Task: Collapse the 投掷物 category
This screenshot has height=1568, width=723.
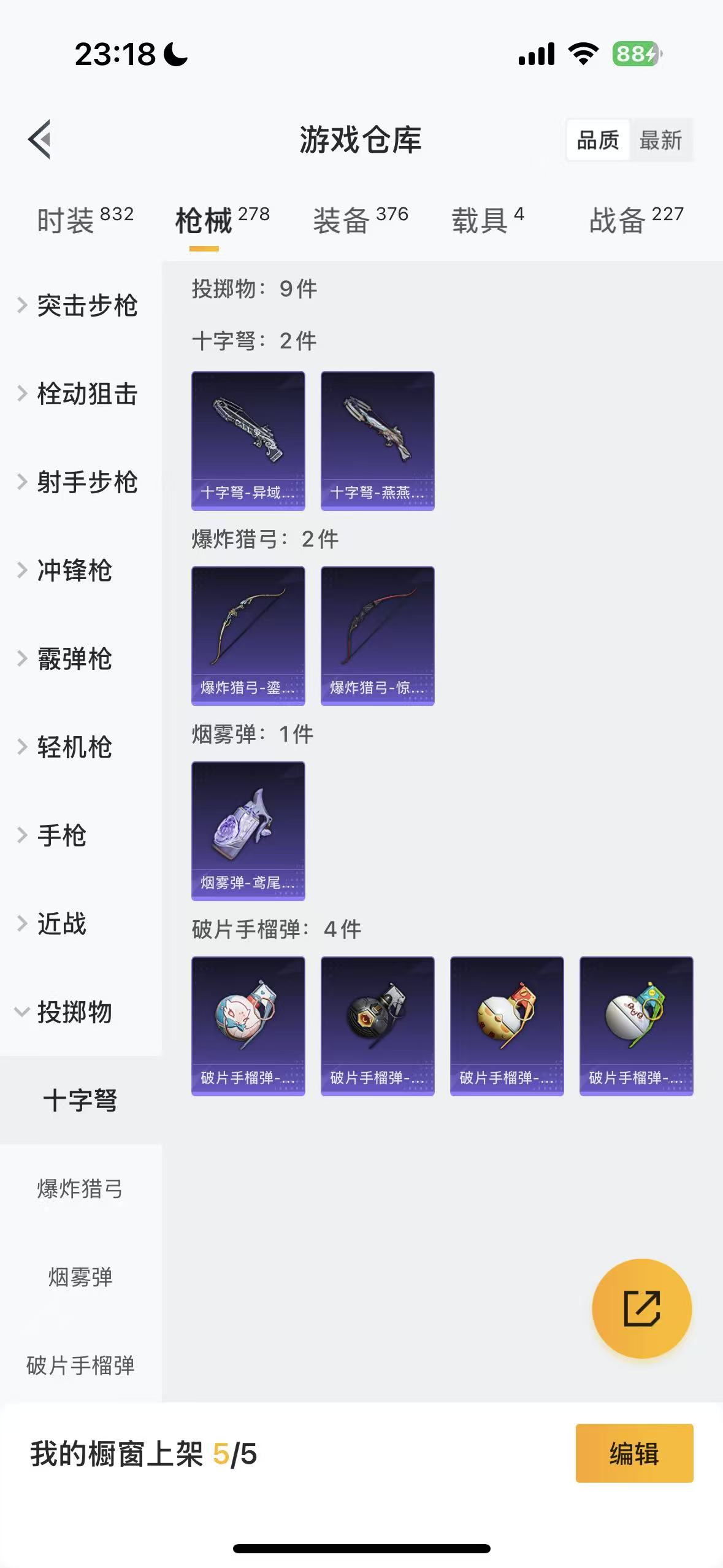Action: [x=74, y=1012]
